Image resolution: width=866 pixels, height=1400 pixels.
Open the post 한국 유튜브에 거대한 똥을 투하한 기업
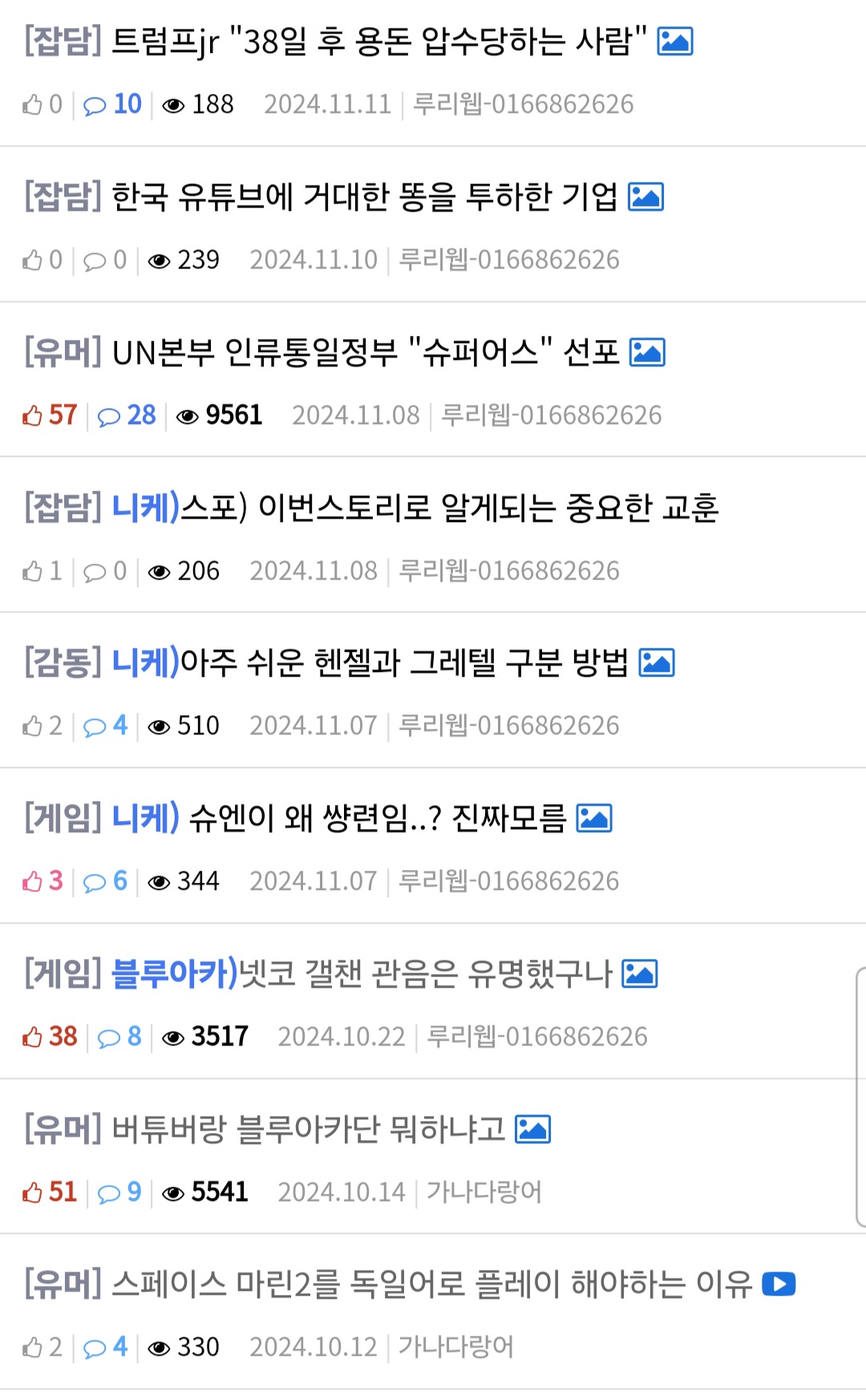[x=365, y=197]
